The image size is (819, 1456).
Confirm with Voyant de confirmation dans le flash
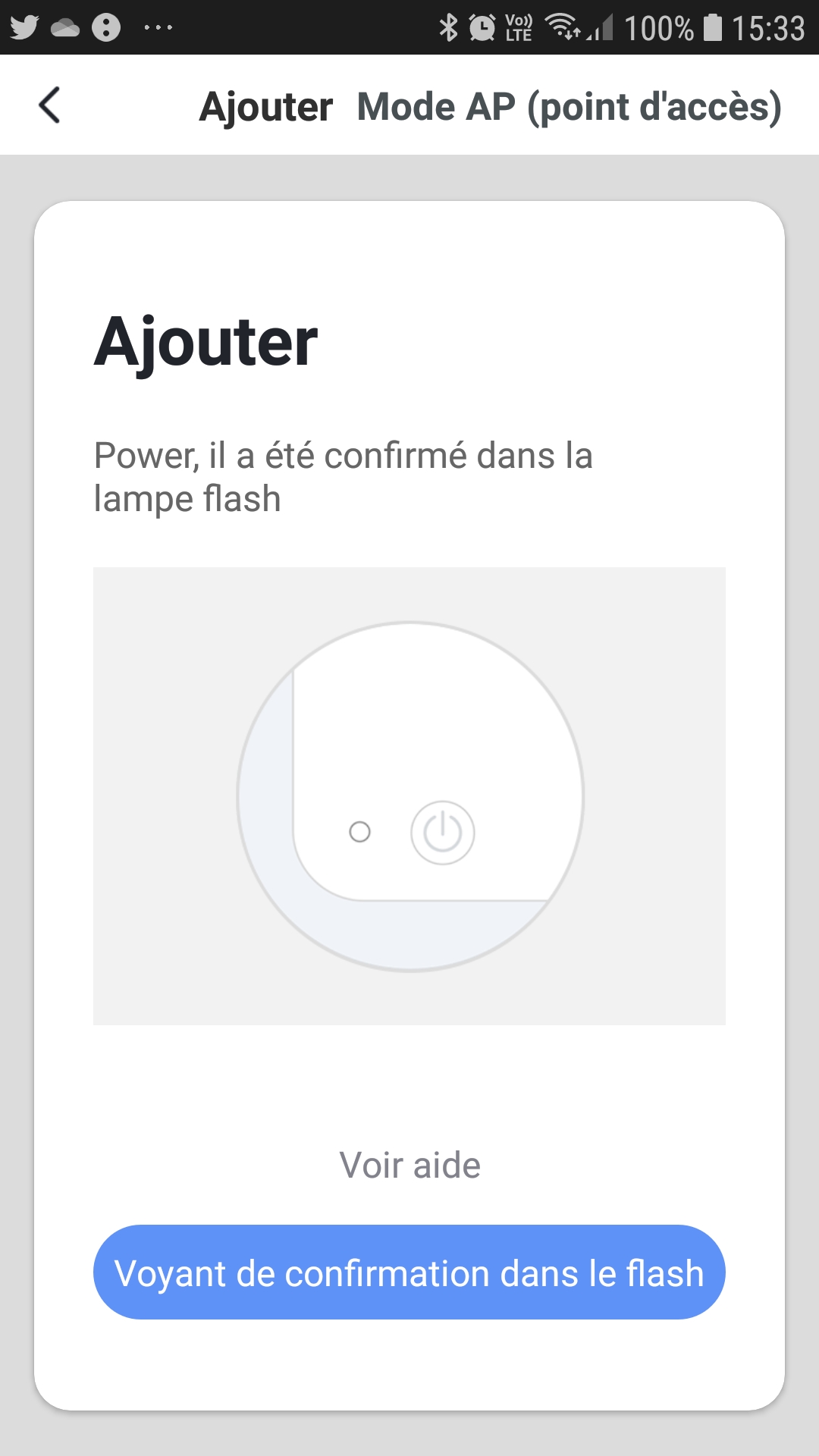coord(409,1272)
